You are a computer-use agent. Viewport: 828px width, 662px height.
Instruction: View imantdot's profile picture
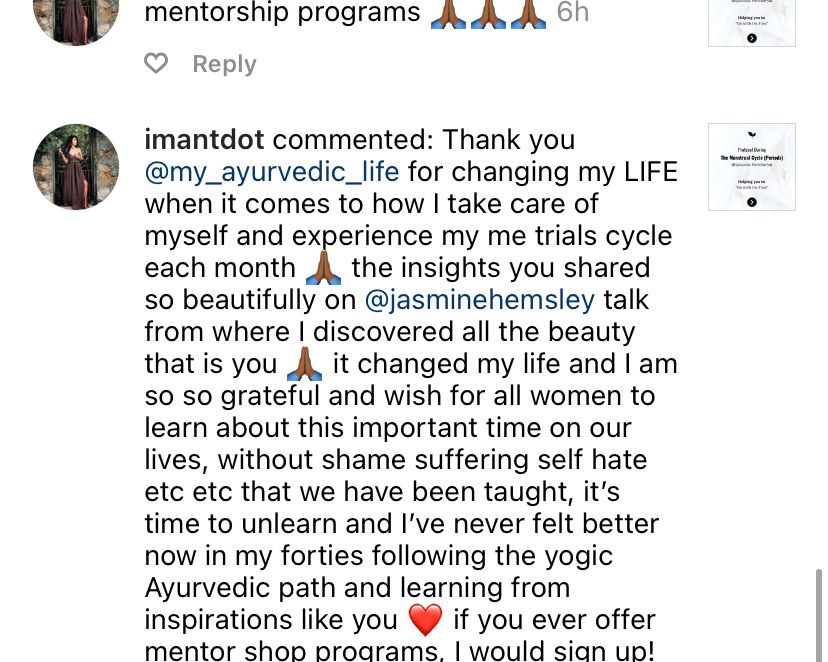click(76, 166)
